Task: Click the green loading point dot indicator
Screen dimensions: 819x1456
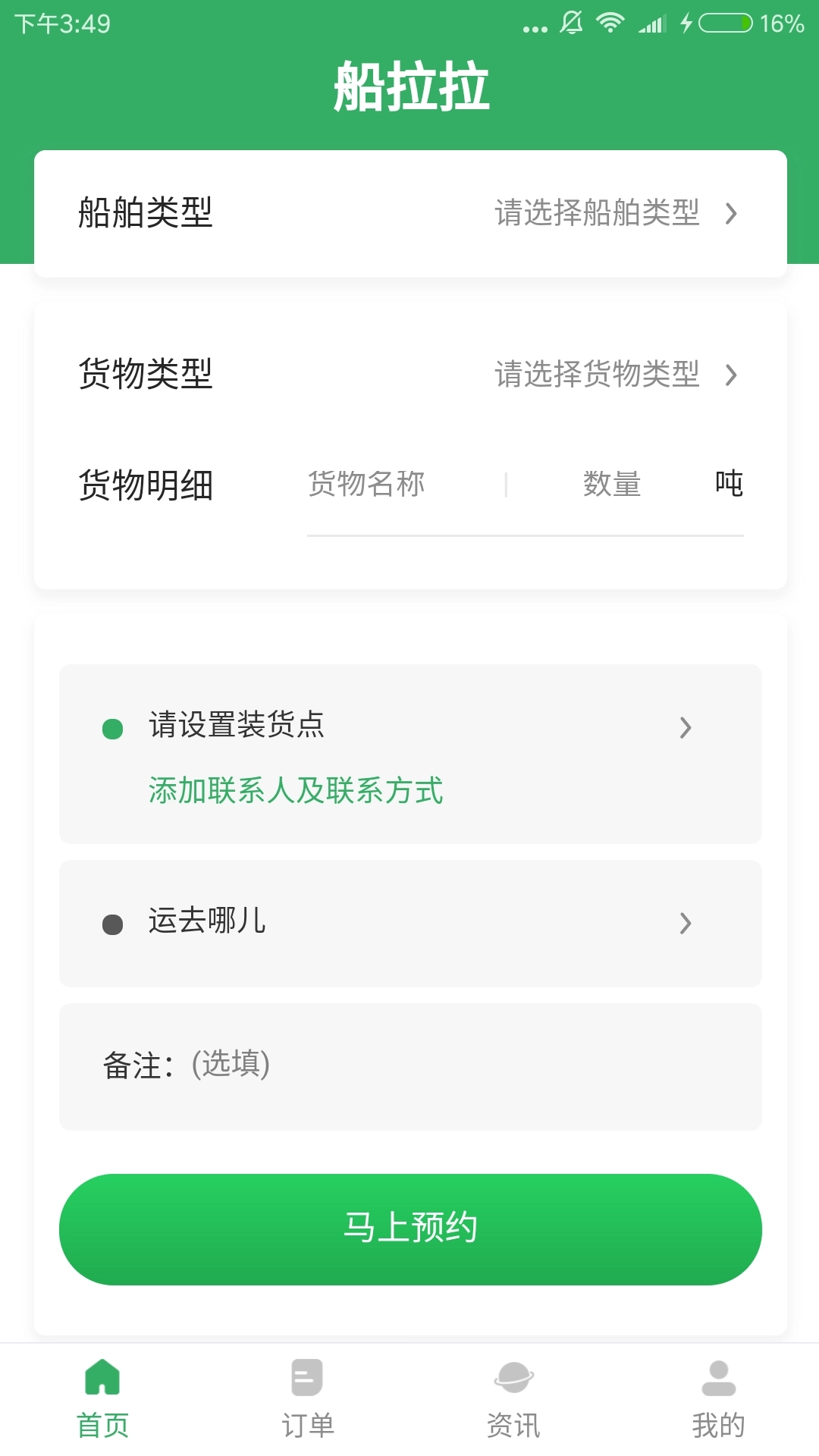Action: tap(112, 728)
